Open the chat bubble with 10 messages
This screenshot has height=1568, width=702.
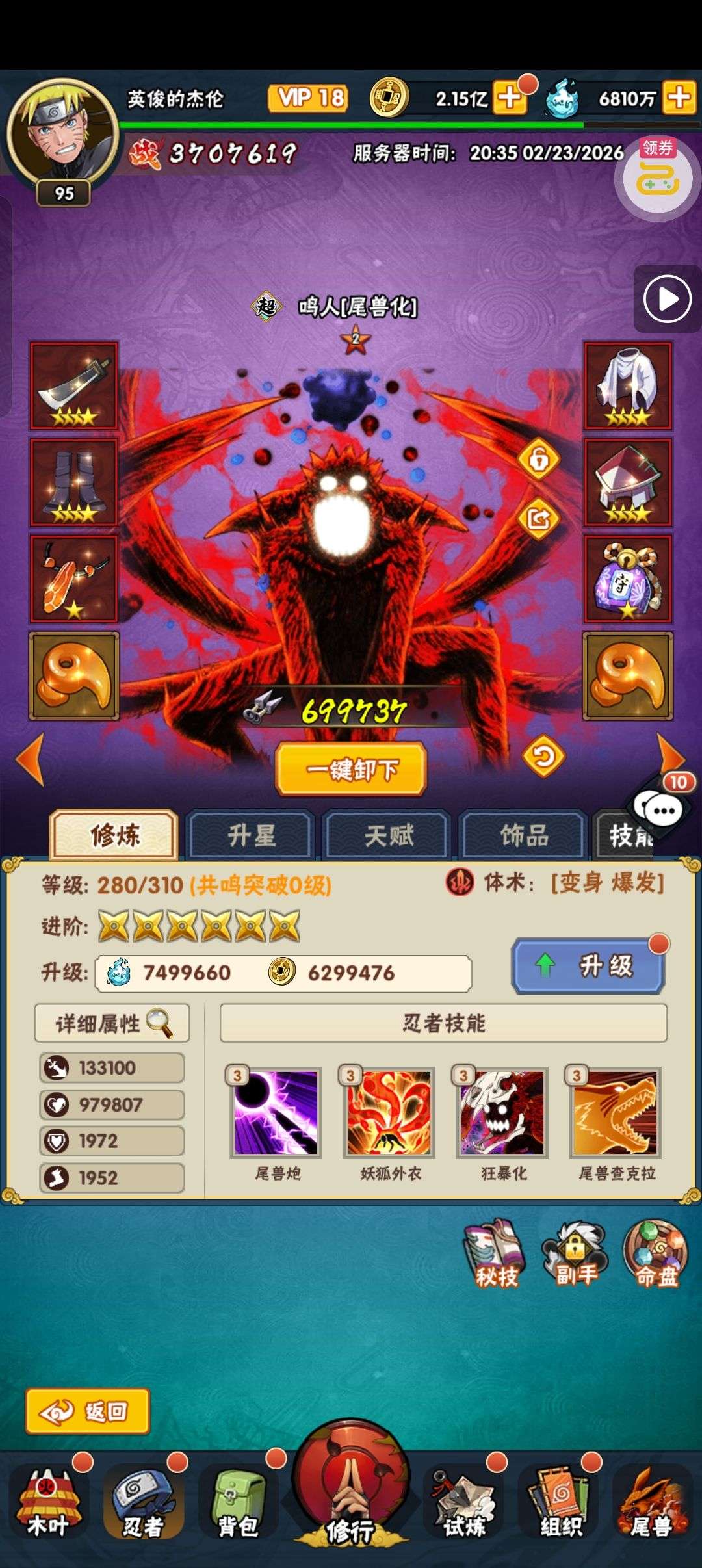click(x=662, y=809)
